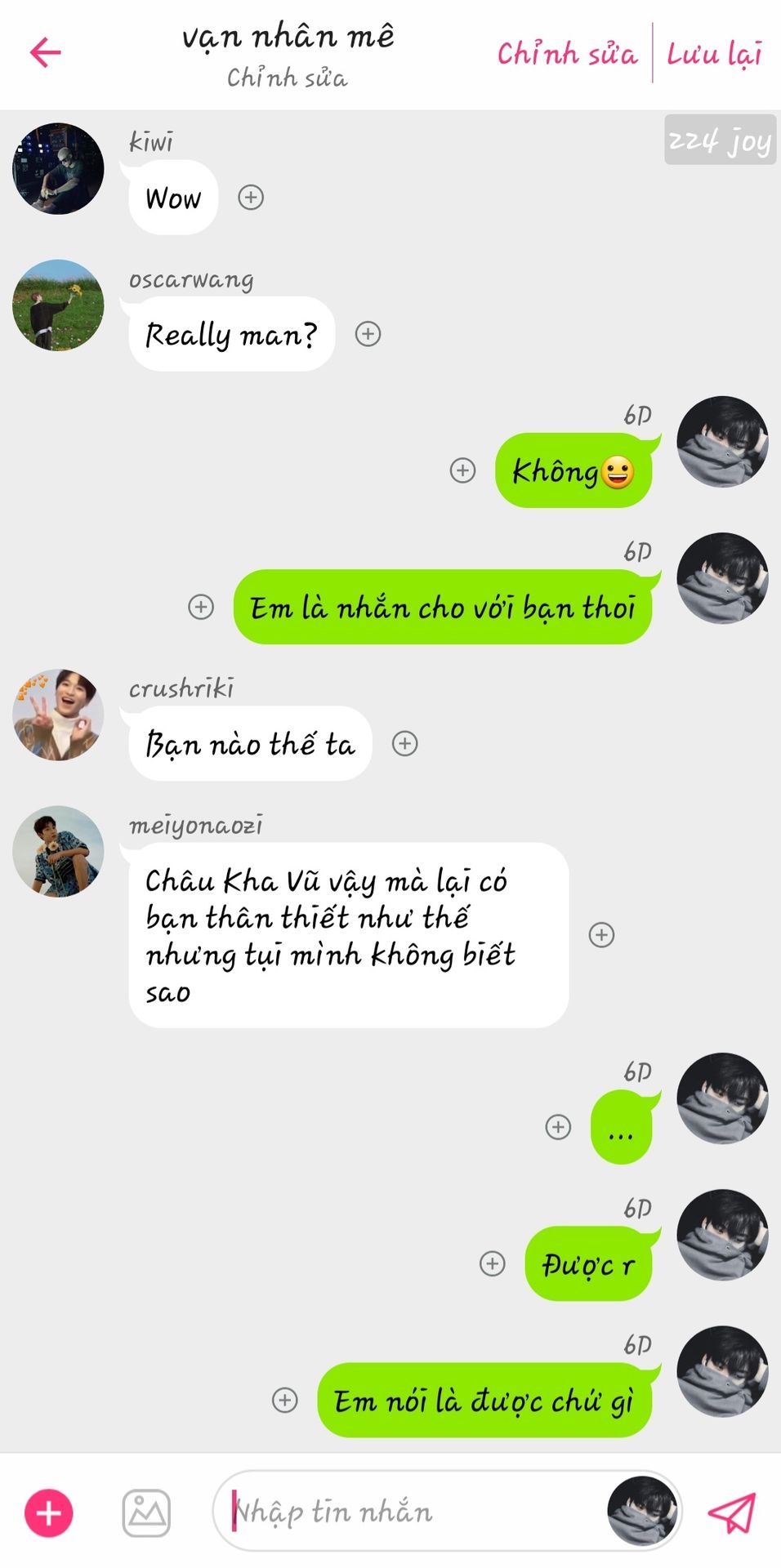Tap the plus beside the Châu Kha Vũ message
The width and height of the screenshot is (781, 1568).
pyautogui.click(x=602, y=935)
